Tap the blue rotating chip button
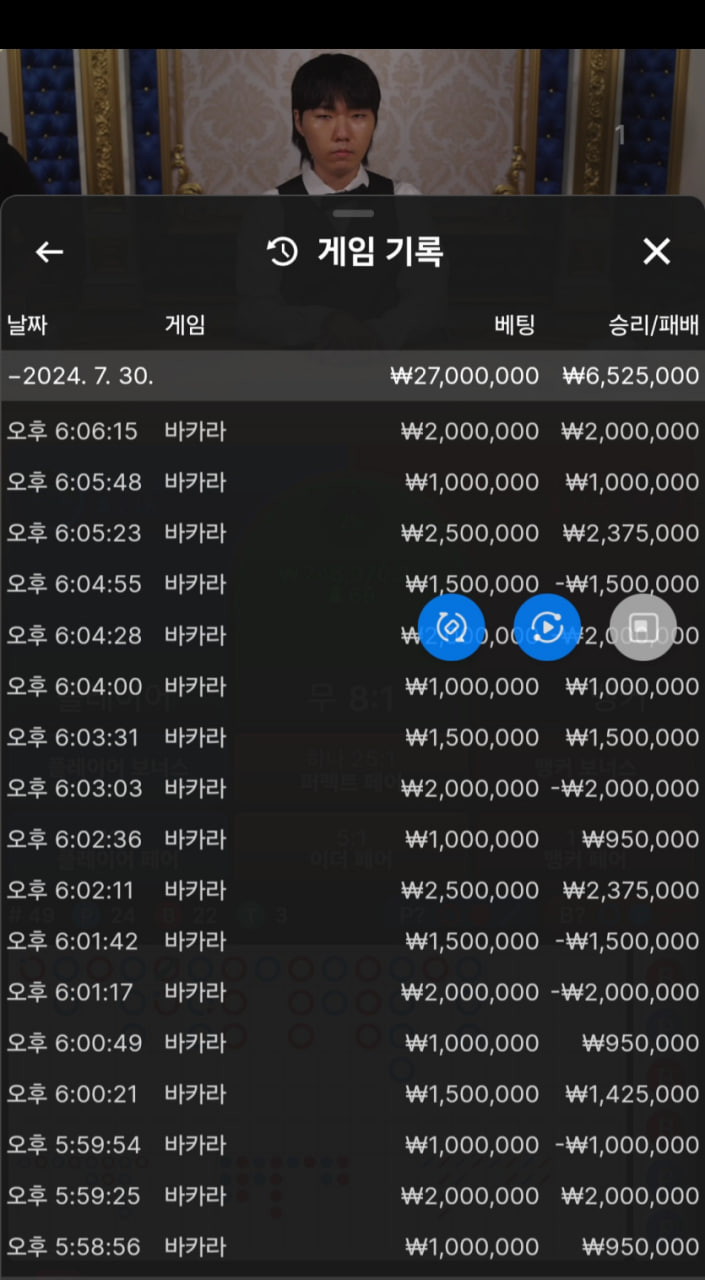Image resolution: width=705 pixels, height=1280 pixels. tap(451, 627)
